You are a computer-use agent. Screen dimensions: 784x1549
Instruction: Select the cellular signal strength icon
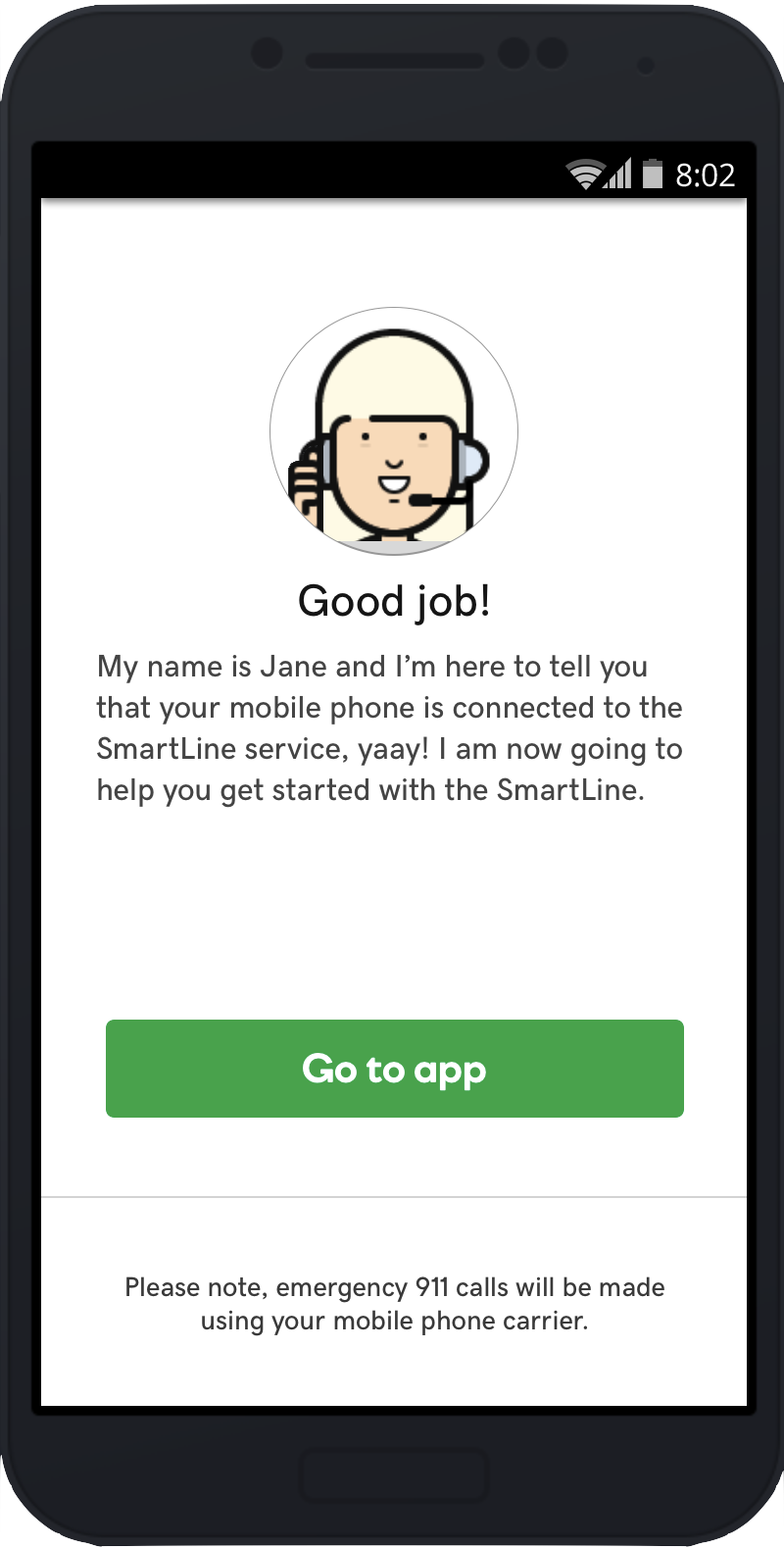pyautogui.click(x=619, y=175)
